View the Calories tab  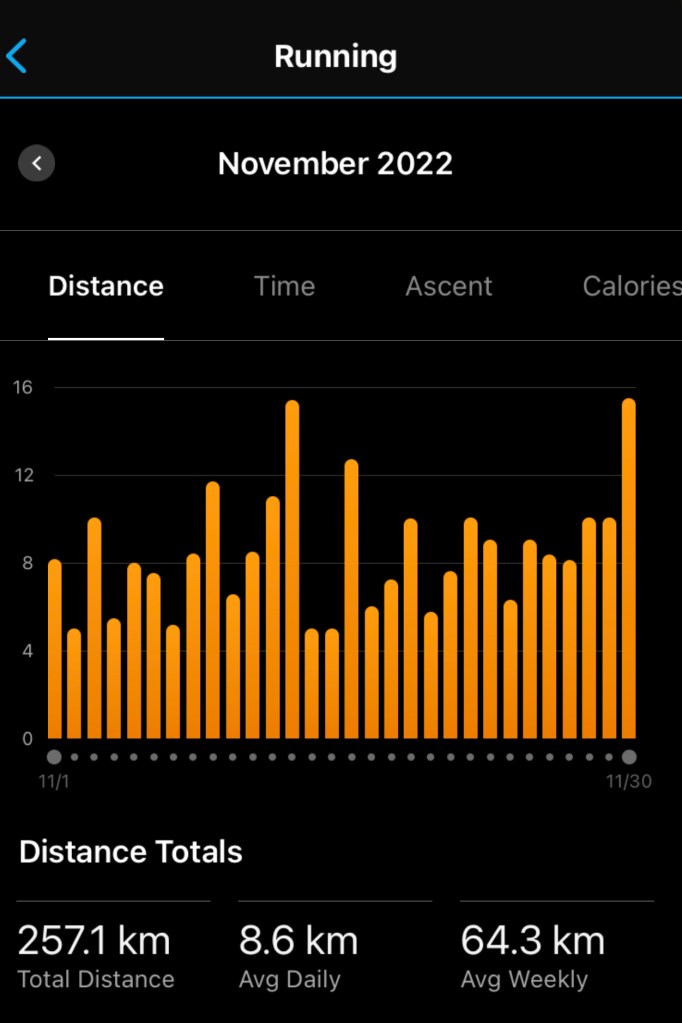click(x=630, y=287)
